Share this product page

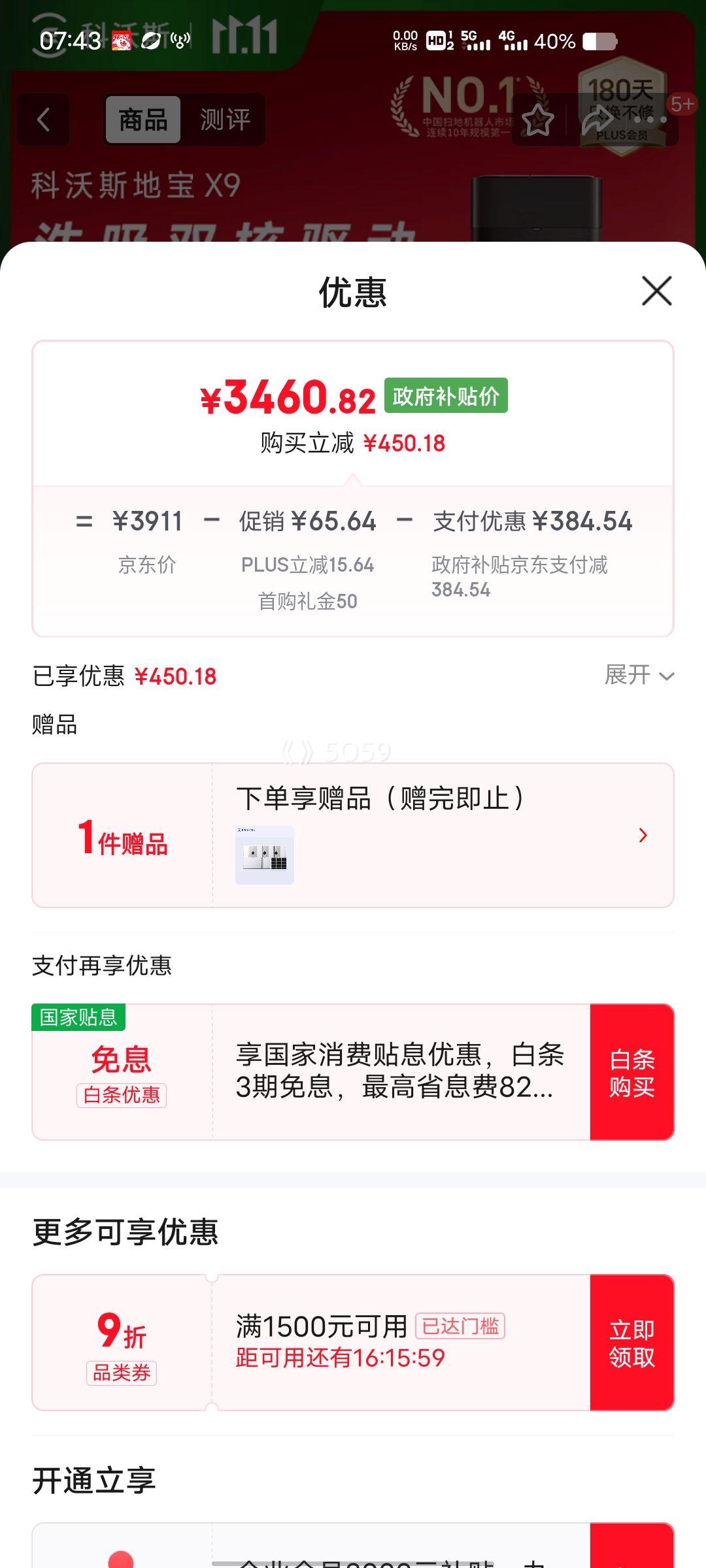pyautogui.click(x=597, y=120)
